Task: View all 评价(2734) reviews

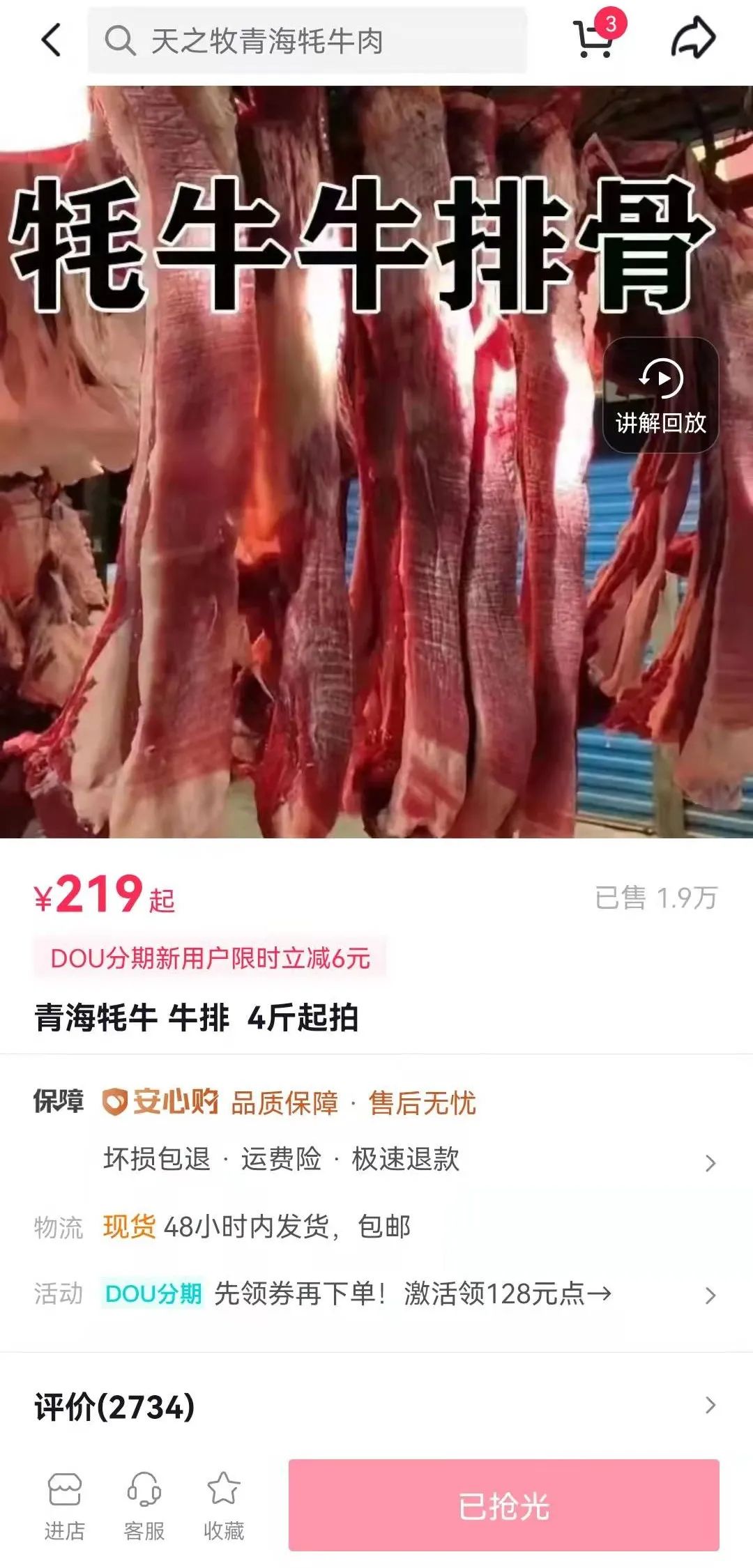Action: pyautogui.click(x=376, y=1406)
